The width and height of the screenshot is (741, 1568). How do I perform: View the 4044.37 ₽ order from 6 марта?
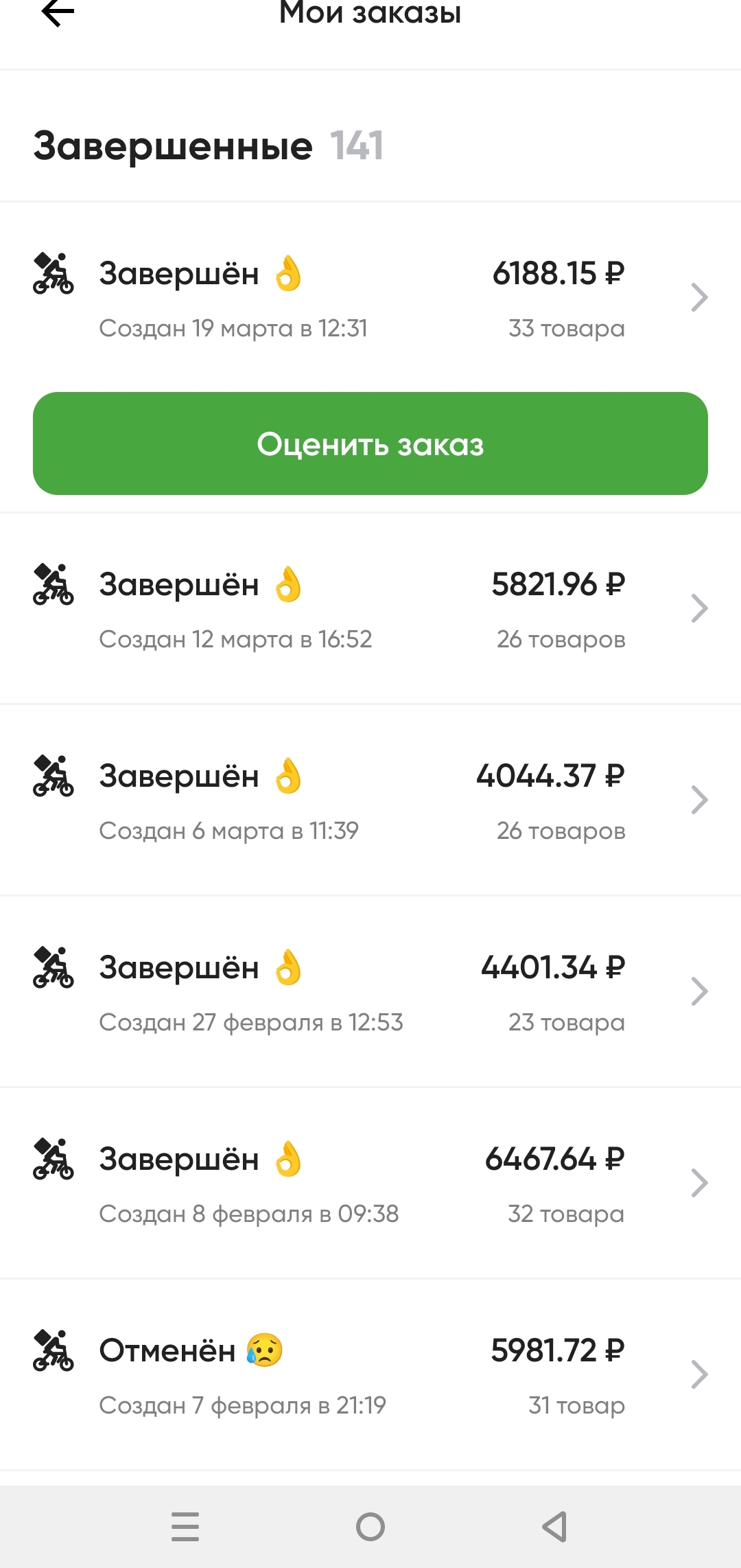pos(370,800)
